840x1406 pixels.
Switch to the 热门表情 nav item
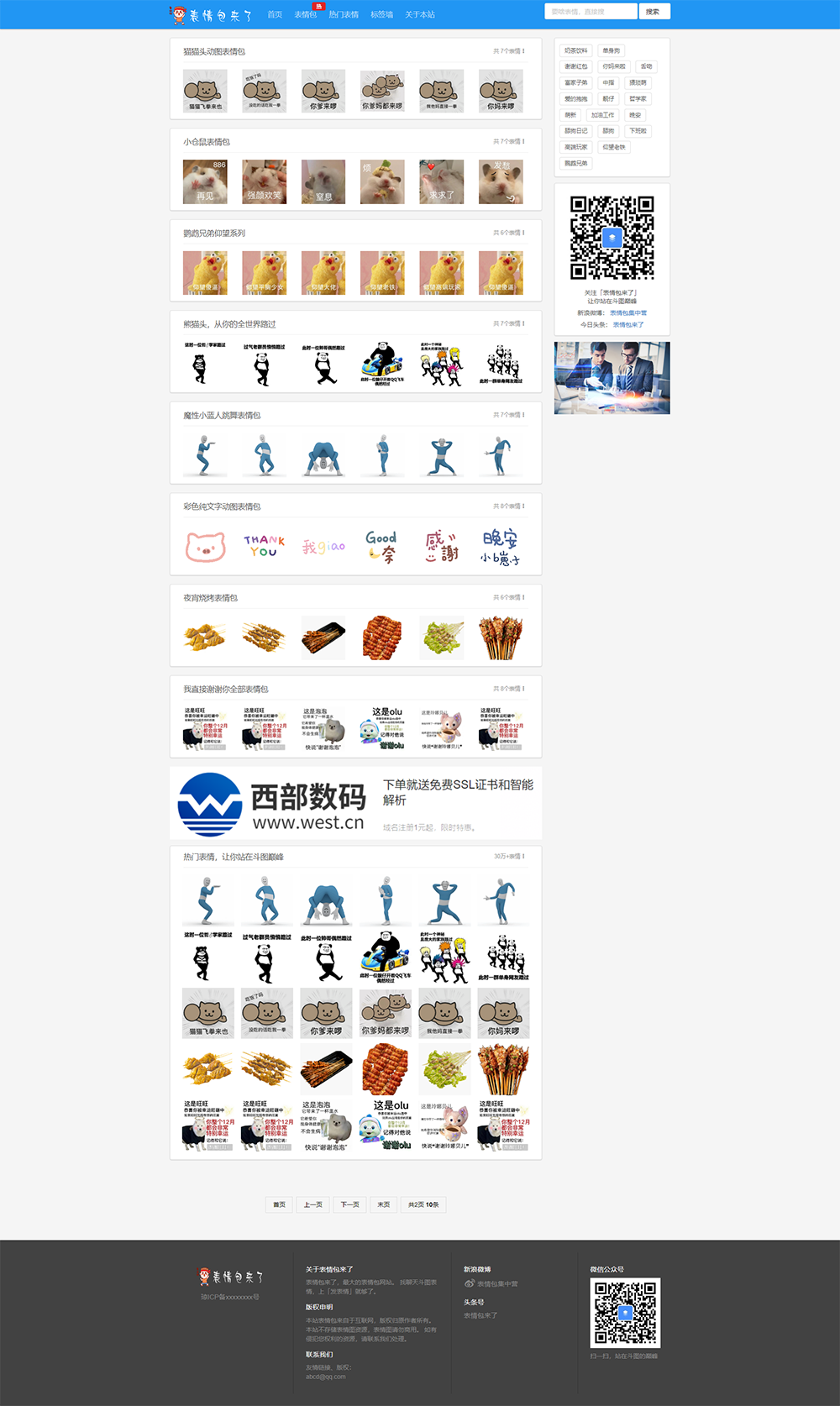(x=344, y=14)
